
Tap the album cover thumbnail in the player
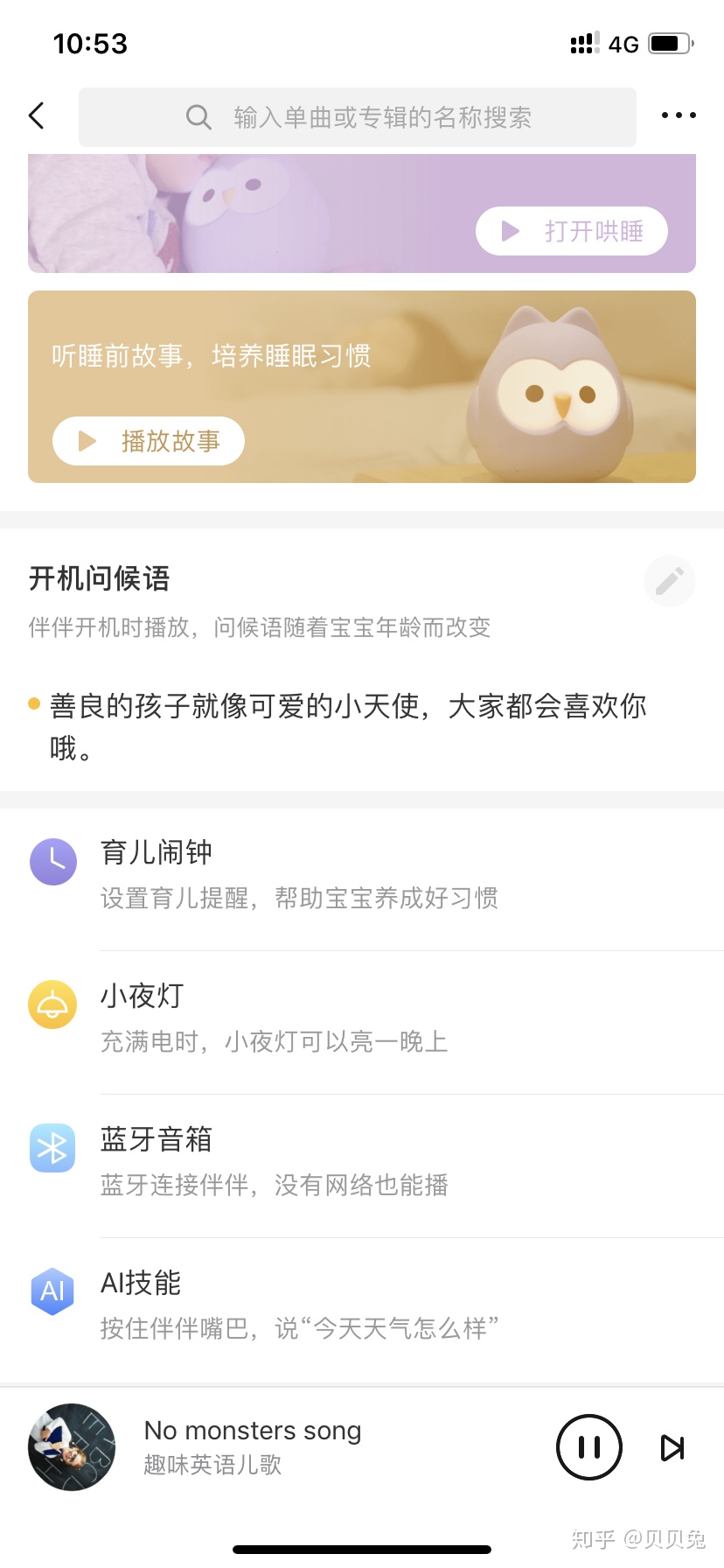click(x=72, y=1447)
